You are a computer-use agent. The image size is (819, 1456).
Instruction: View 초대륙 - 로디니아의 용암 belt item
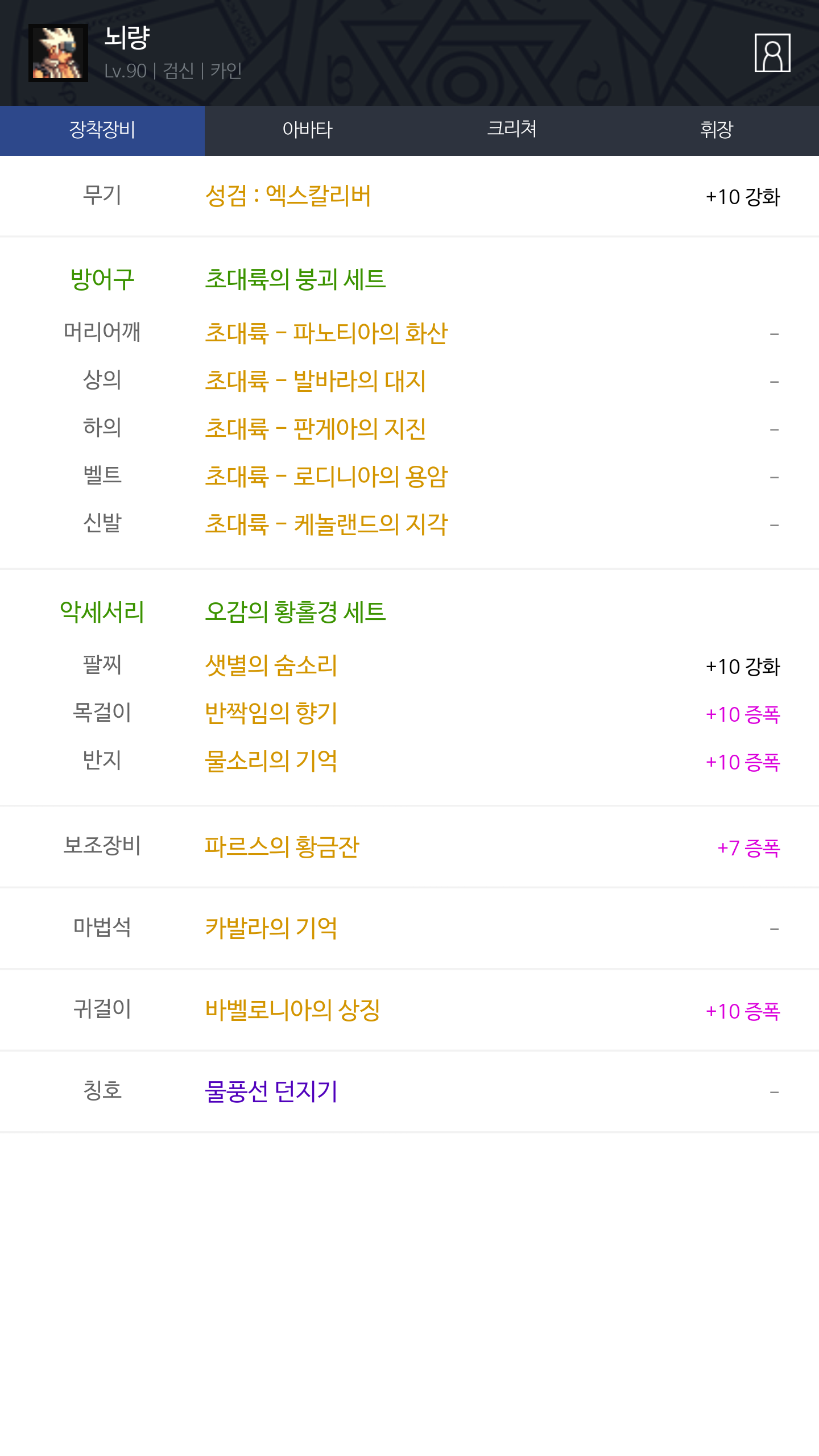326,477
